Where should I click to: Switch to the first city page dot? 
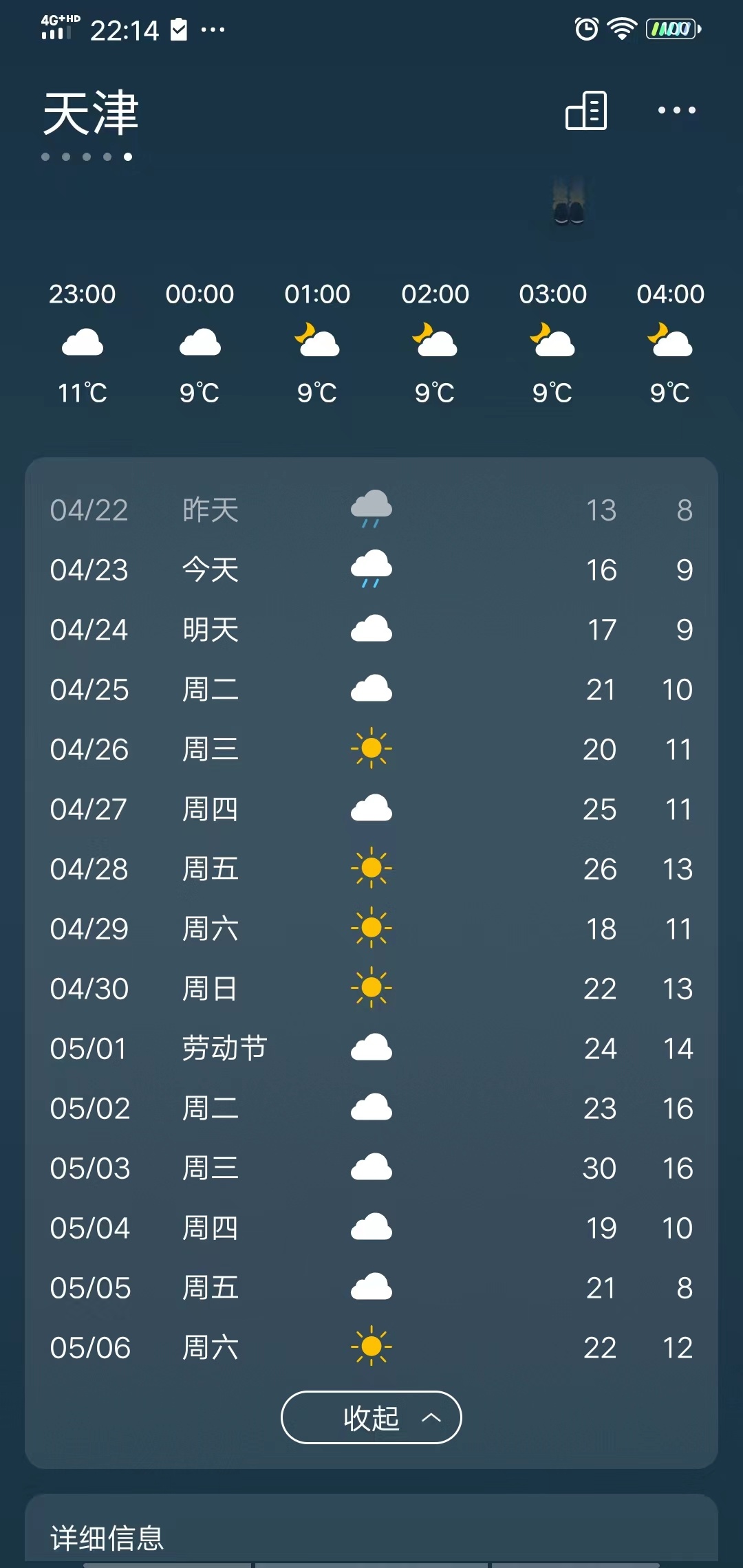46,157
